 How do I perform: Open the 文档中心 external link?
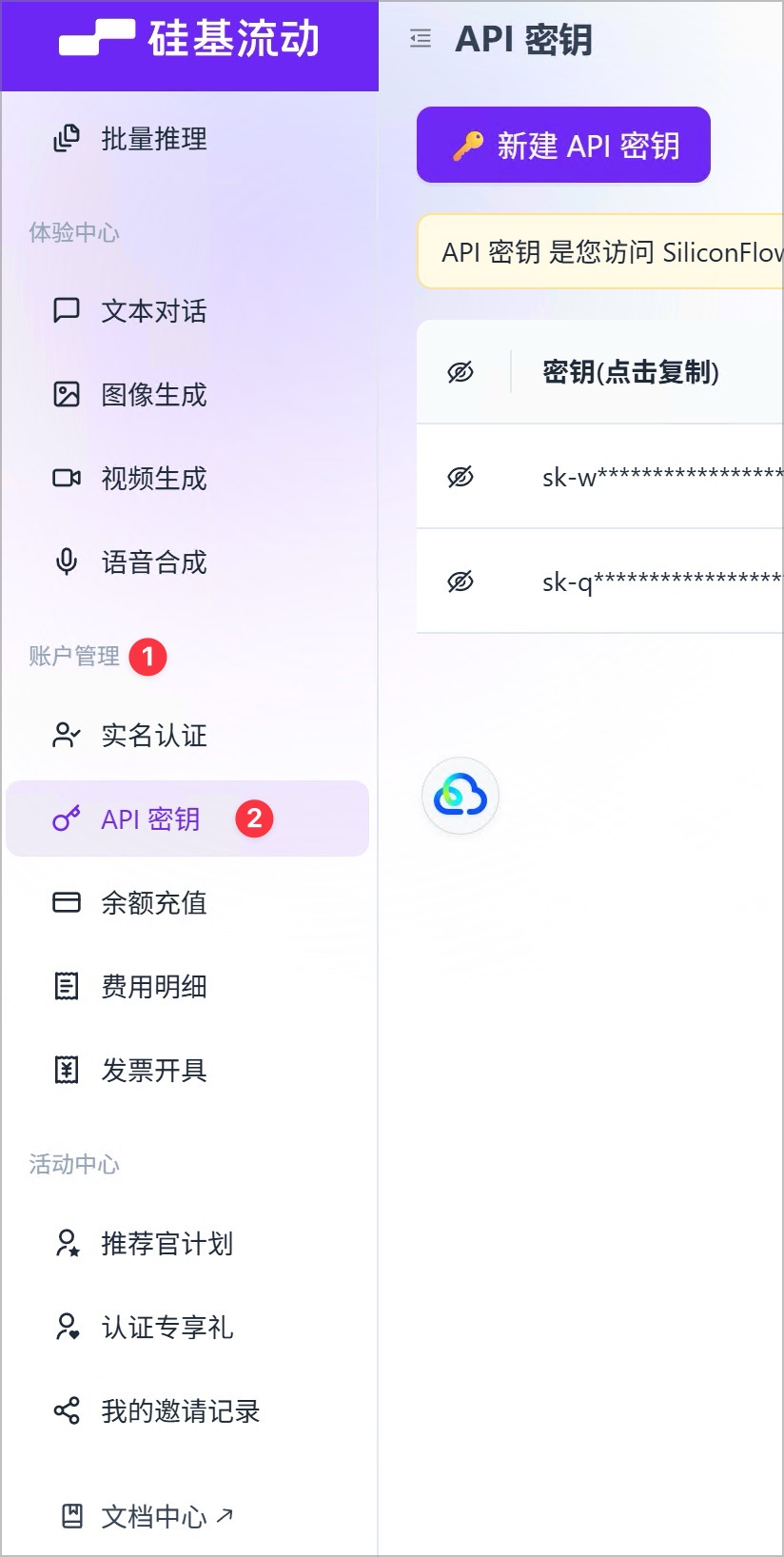[x=166, y=1516]
